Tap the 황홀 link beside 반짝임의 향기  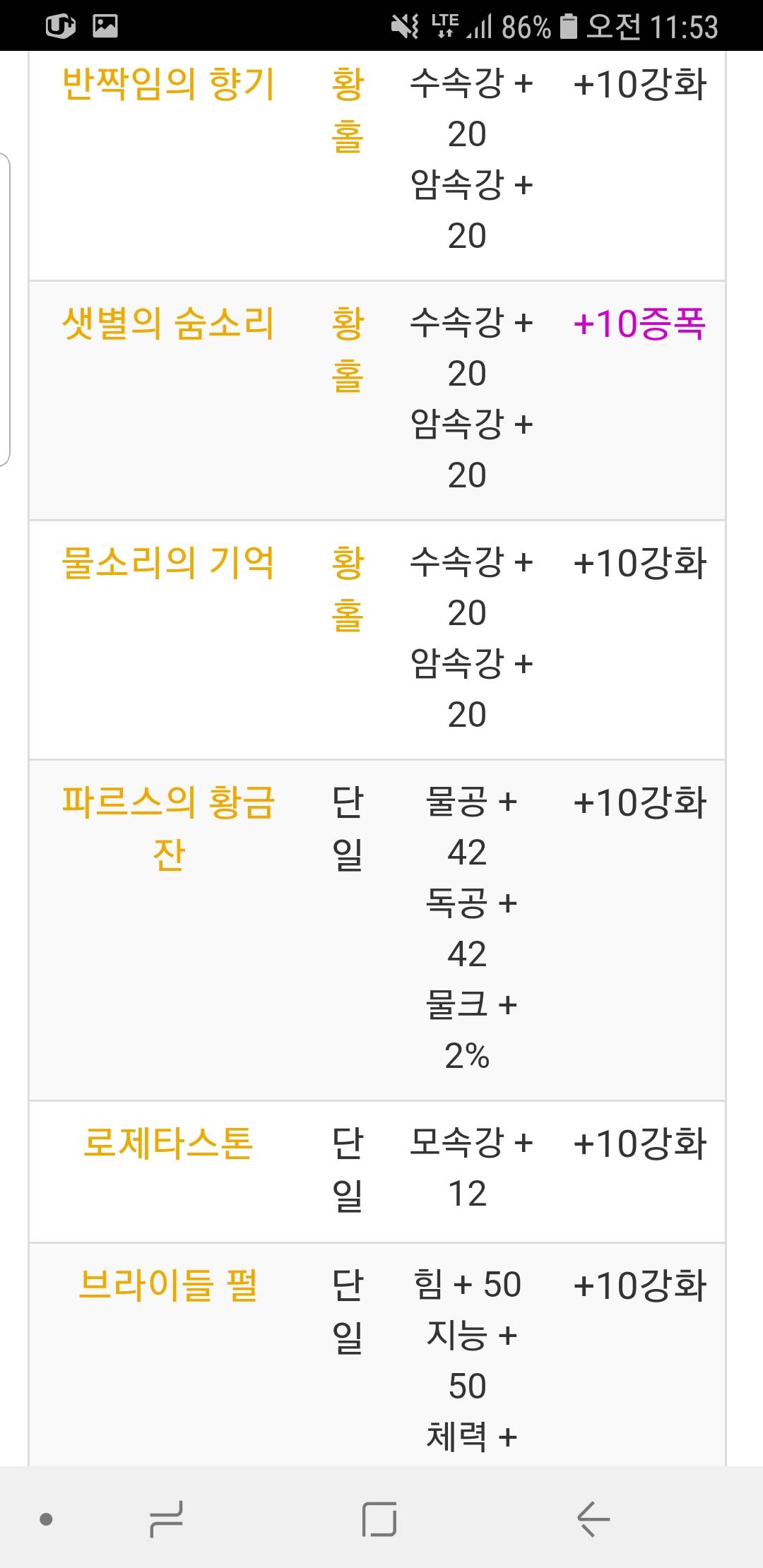(348, 110)
